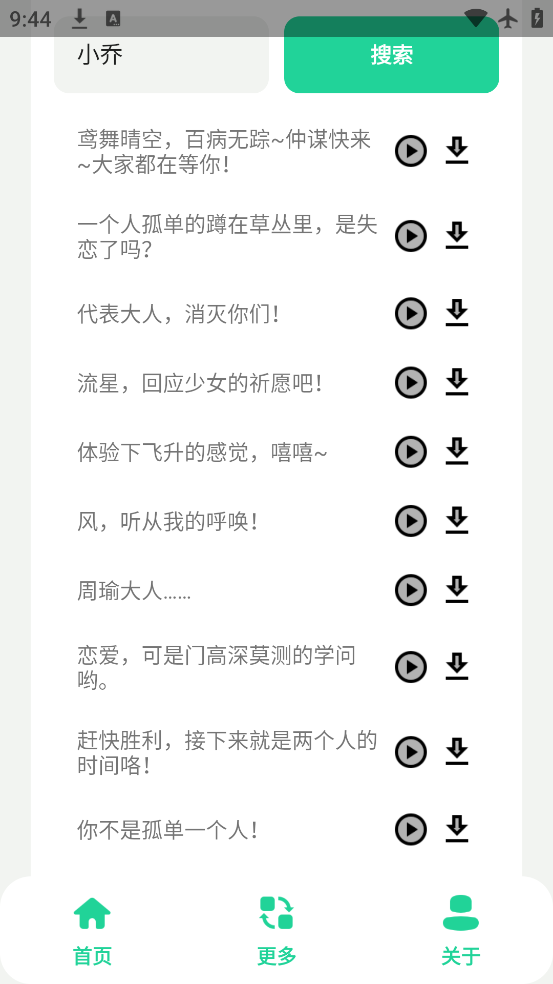
Task: Play 体验下飞升的感觉，嘻嘻~
Action: point(411,452)
